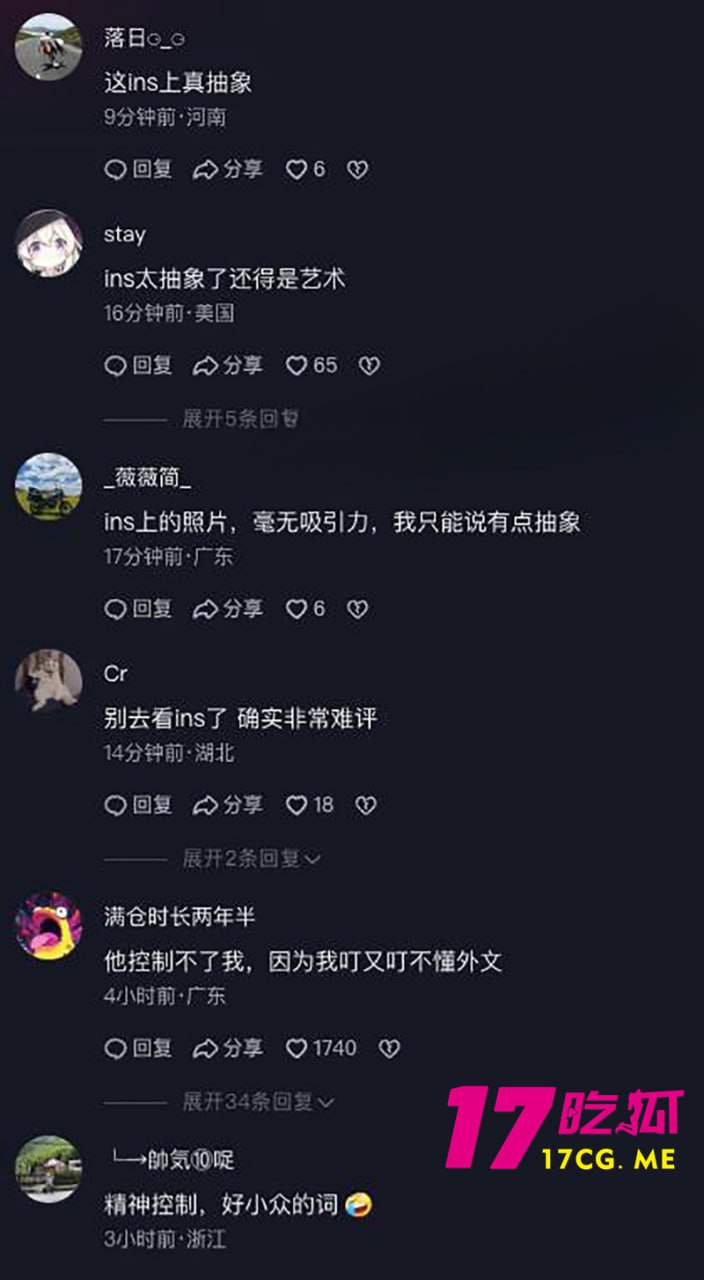This screenshot has width=704, height=1280.
Task: Expand 5 replies under stay's comment
Action: click(240, 419)
